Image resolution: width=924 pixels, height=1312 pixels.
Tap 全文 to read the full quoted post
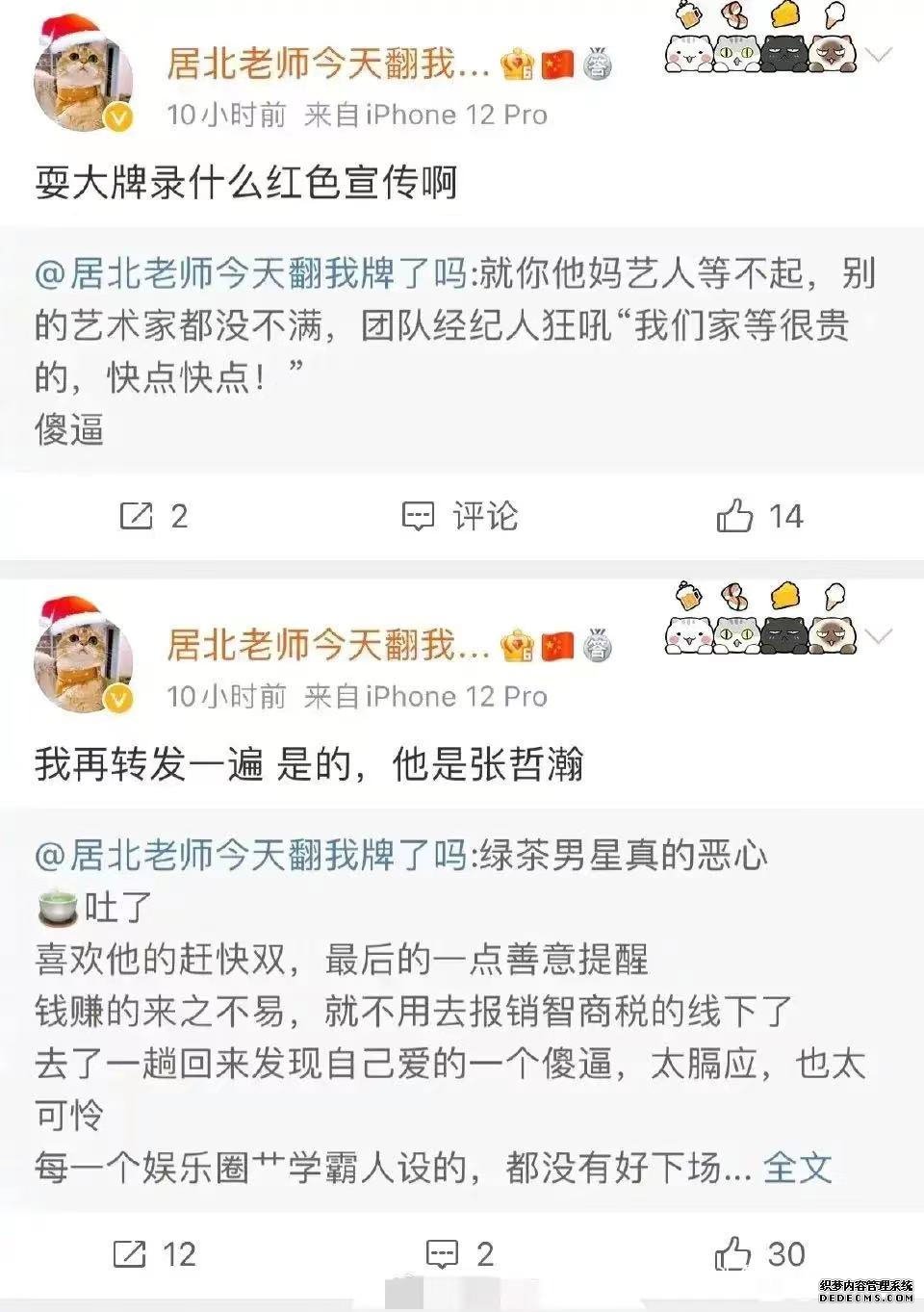point(797,1168)
